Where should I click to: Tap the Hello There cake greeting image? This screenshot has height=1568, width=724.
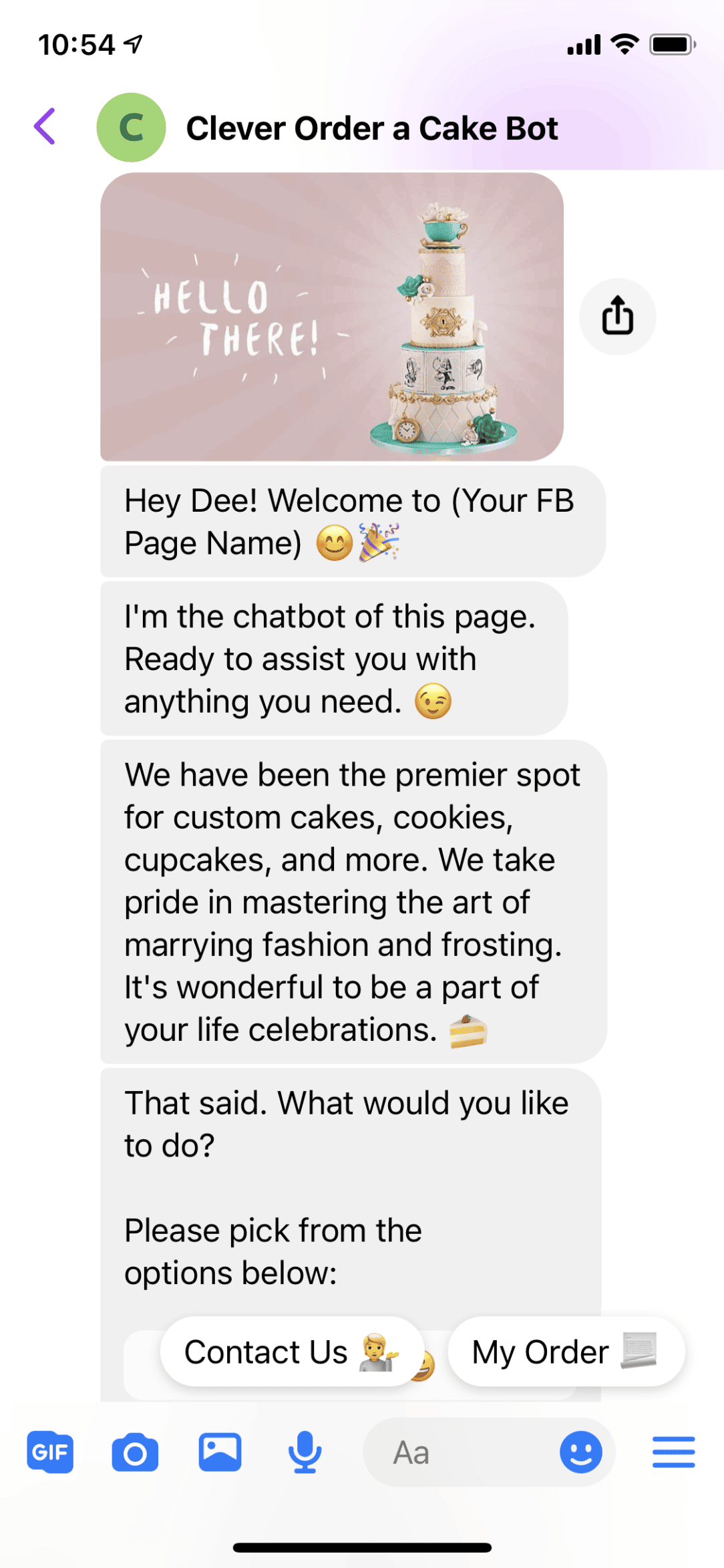(x=327, y=316)
